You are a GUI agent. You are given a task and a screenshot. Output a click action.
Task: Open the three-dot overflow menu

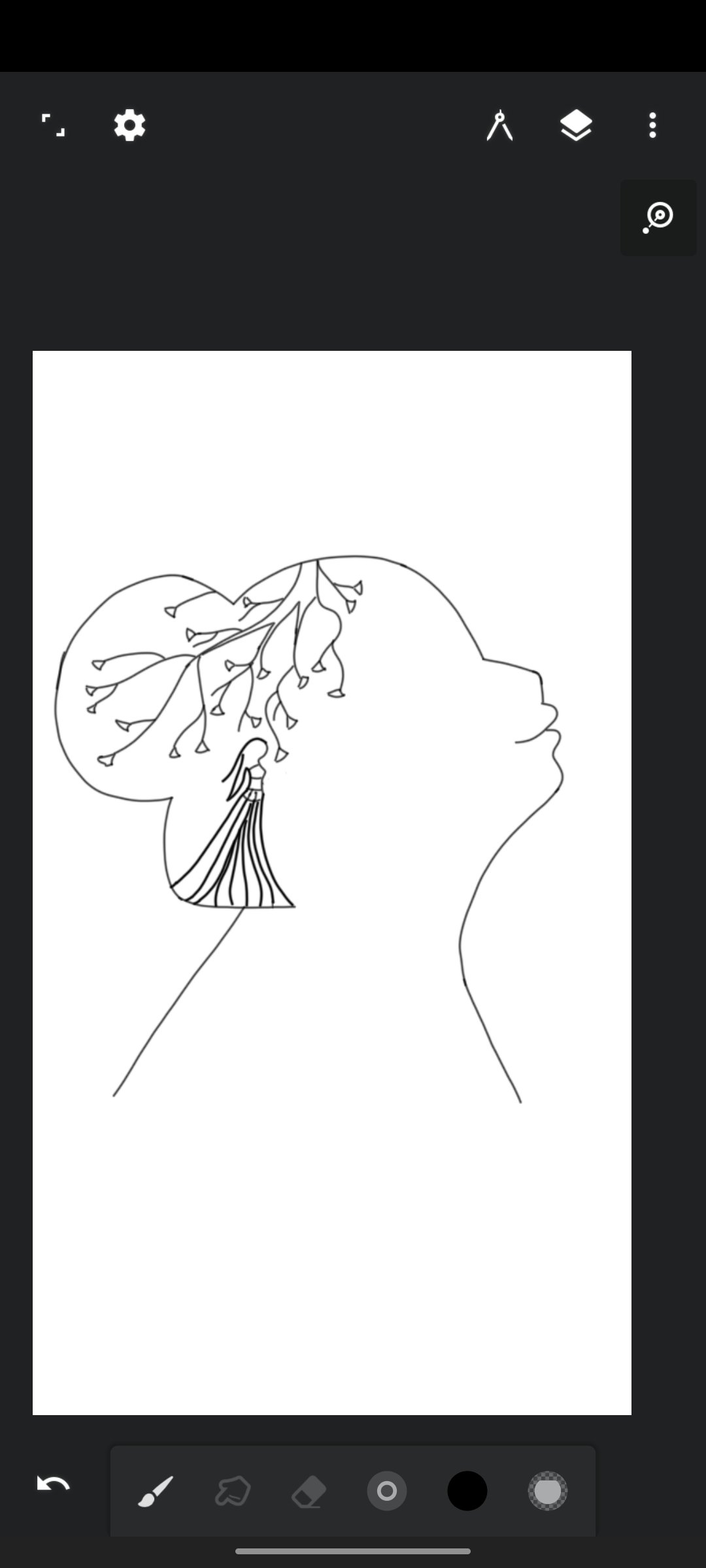[x=652, y=125]
